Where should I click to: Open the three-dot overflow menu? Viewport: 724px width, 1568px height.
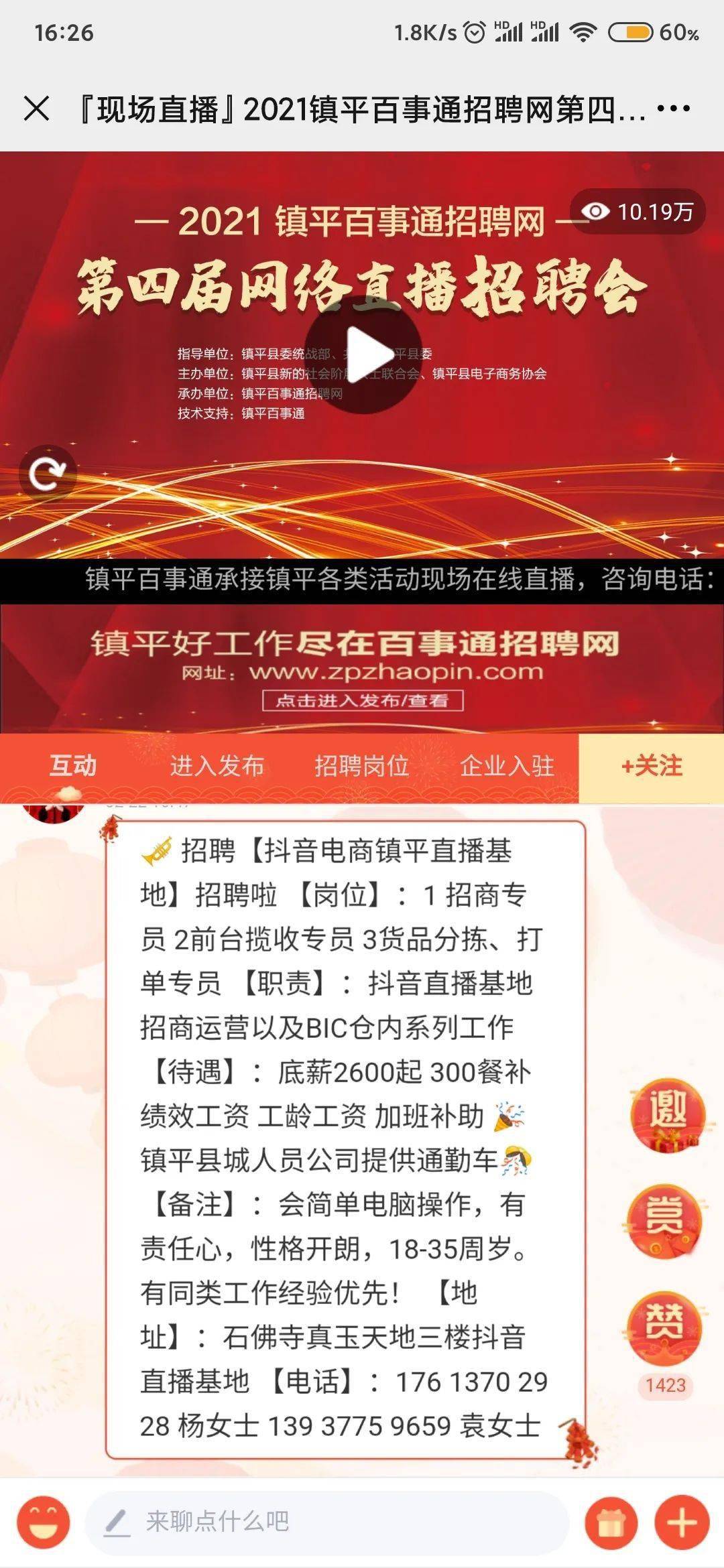coord(673,109)
